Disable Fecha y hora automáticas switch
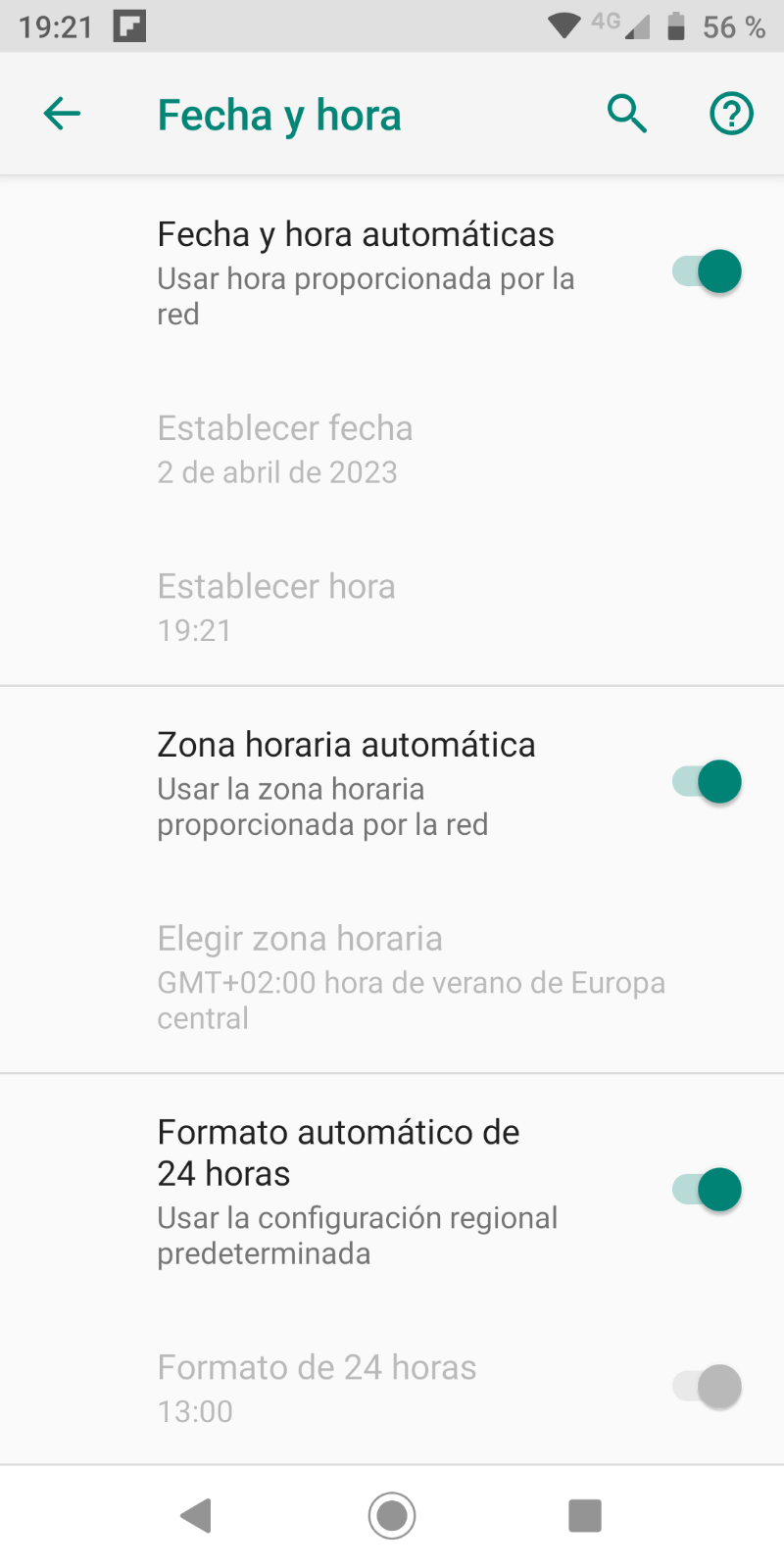This screenshot has width=784, height=1568. pos(707,271)
